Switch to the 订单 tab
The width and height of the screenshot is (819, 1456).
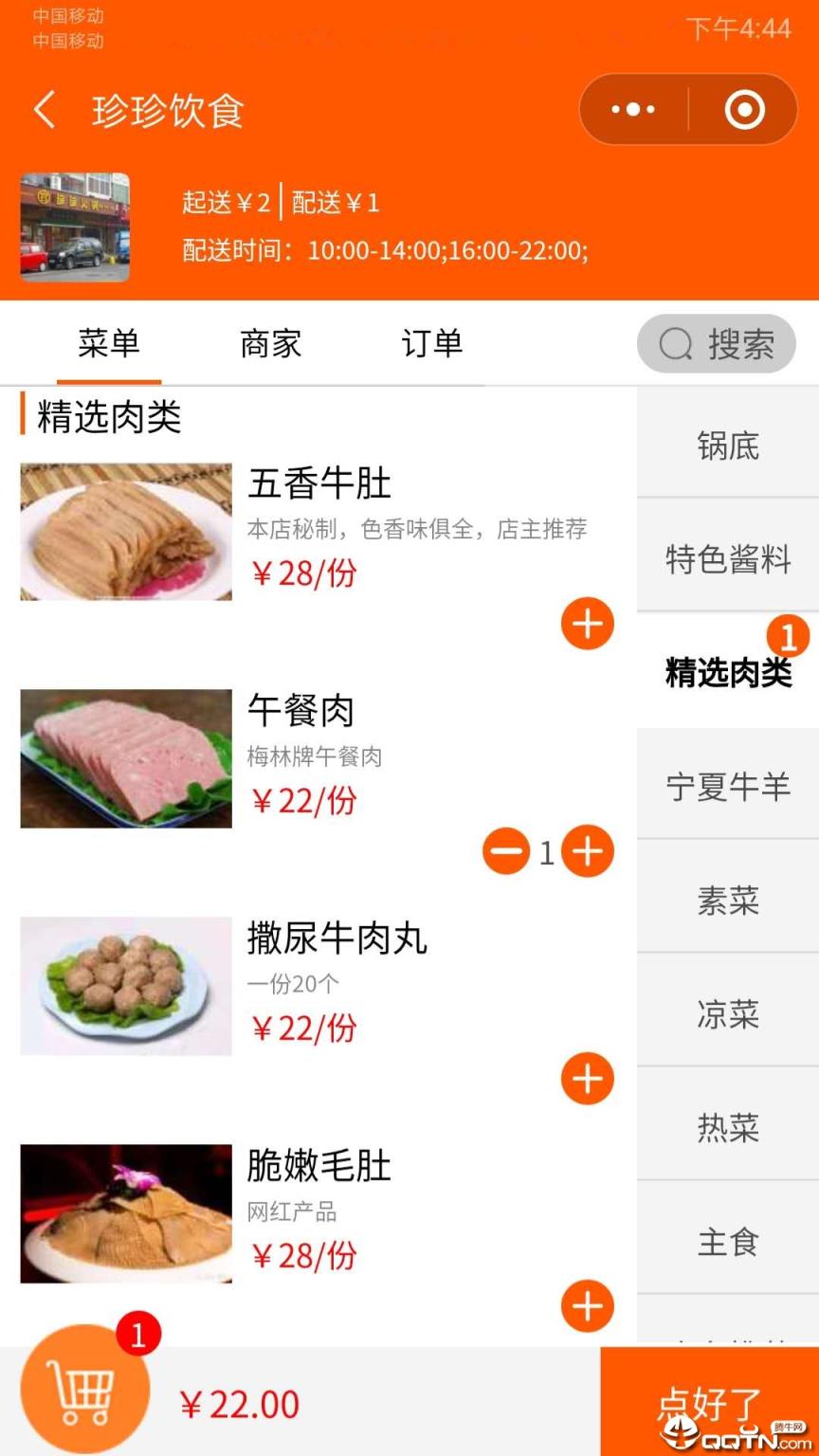[x=431, y=344]
